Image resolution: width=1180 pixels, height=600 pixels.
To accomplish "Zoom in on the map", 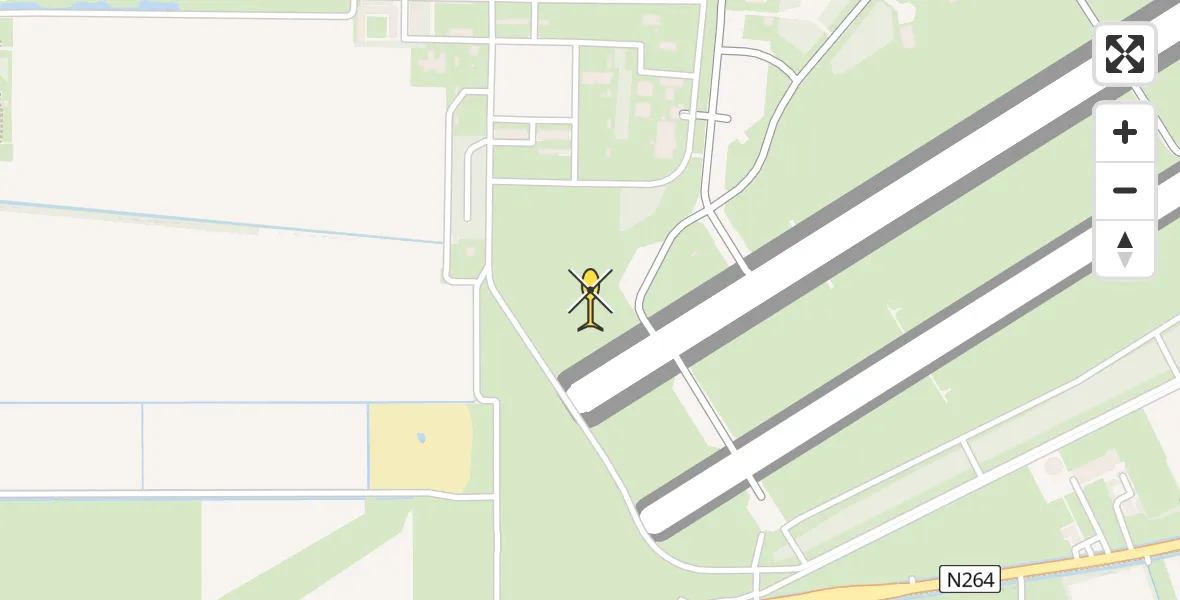I will pyautogui.click(x=1125, y=132).
